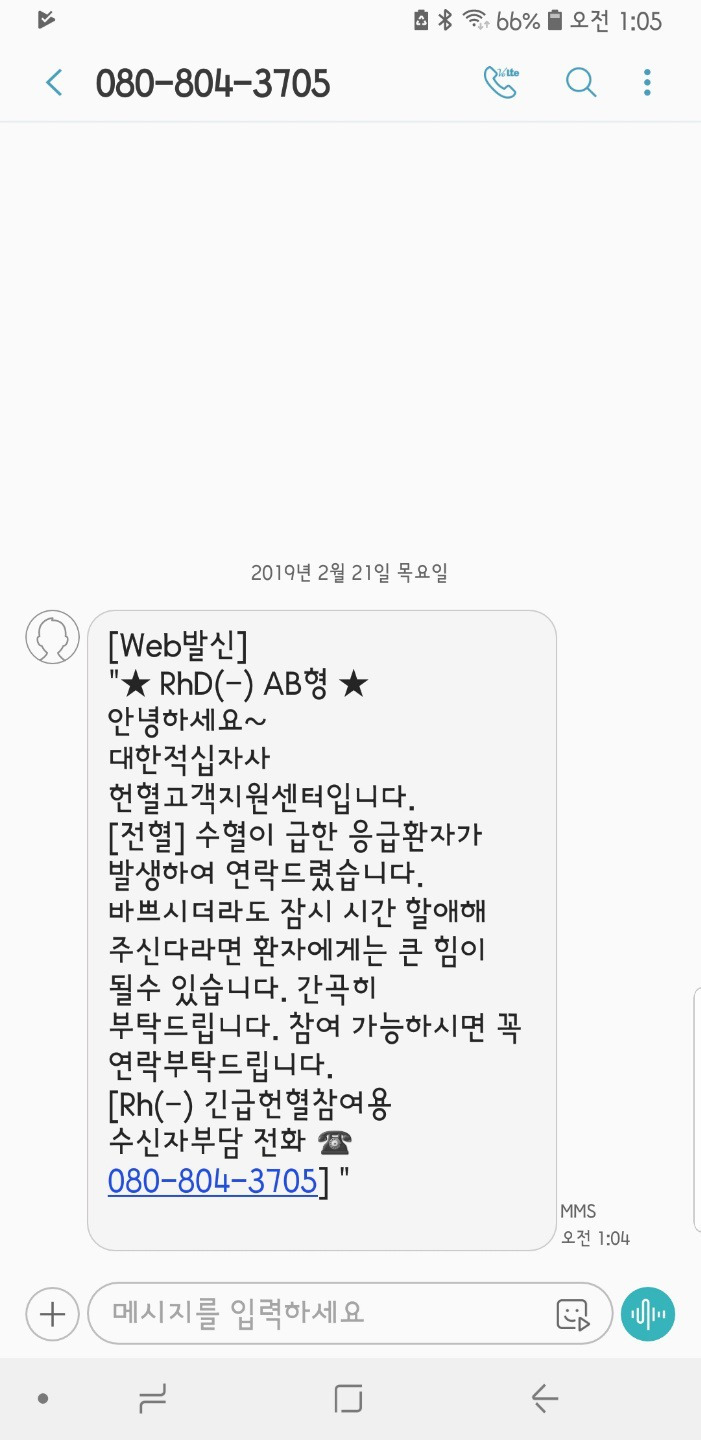Call 080-804-3705 via the phone icon
The width and height of the screenshot is (701, 1440).
click(500, 82)
